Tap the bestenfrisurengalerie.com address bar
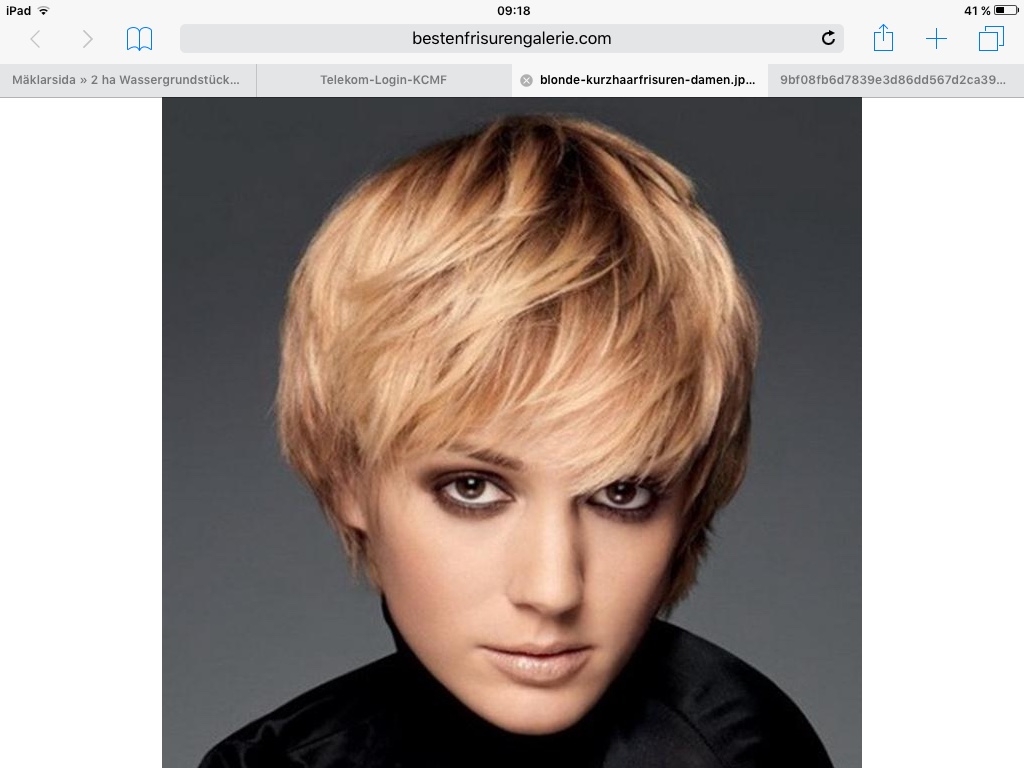 click(511, 39)
